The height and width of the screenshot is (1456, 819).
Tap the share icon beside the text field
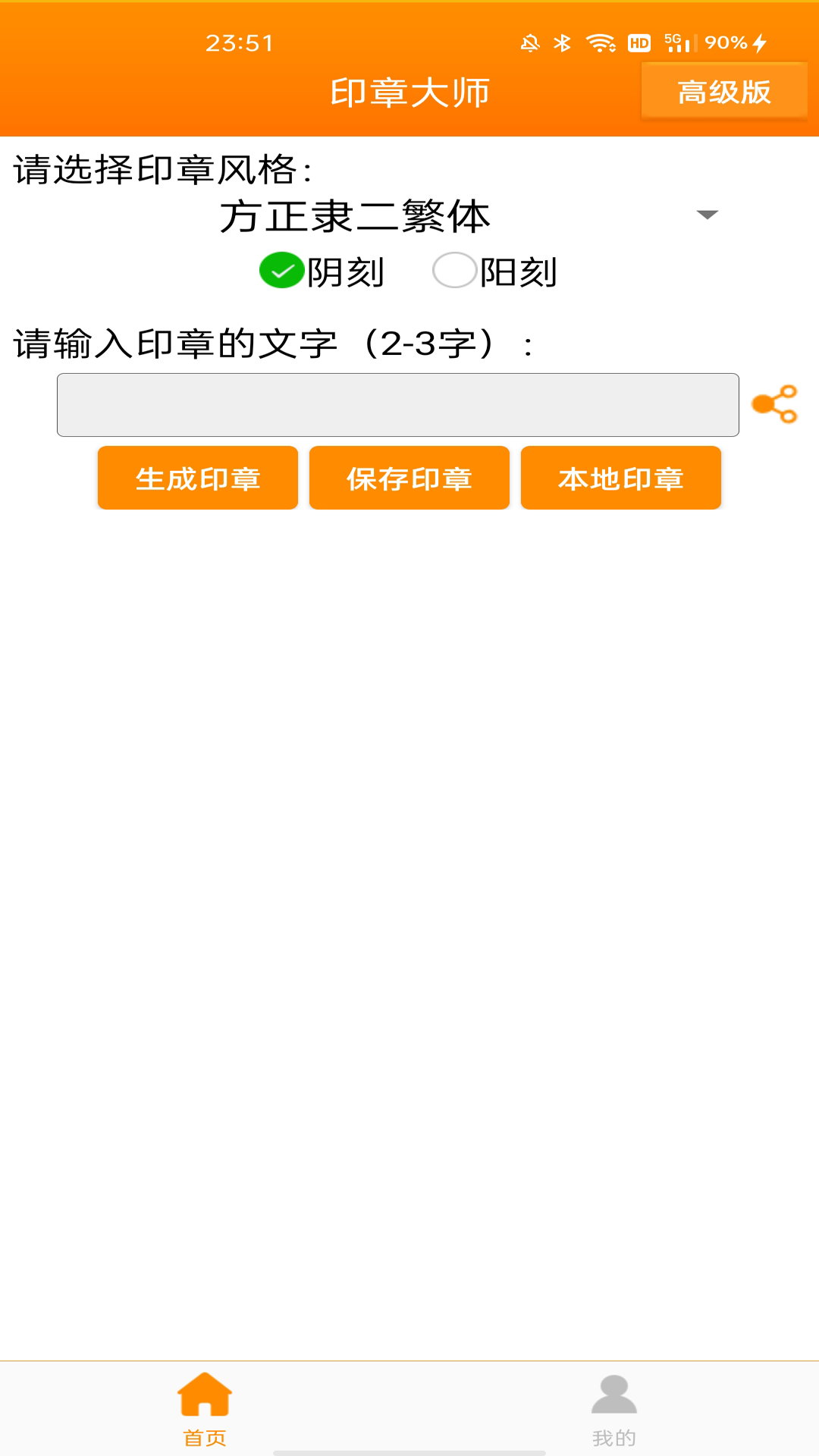[x=777, y=405]
